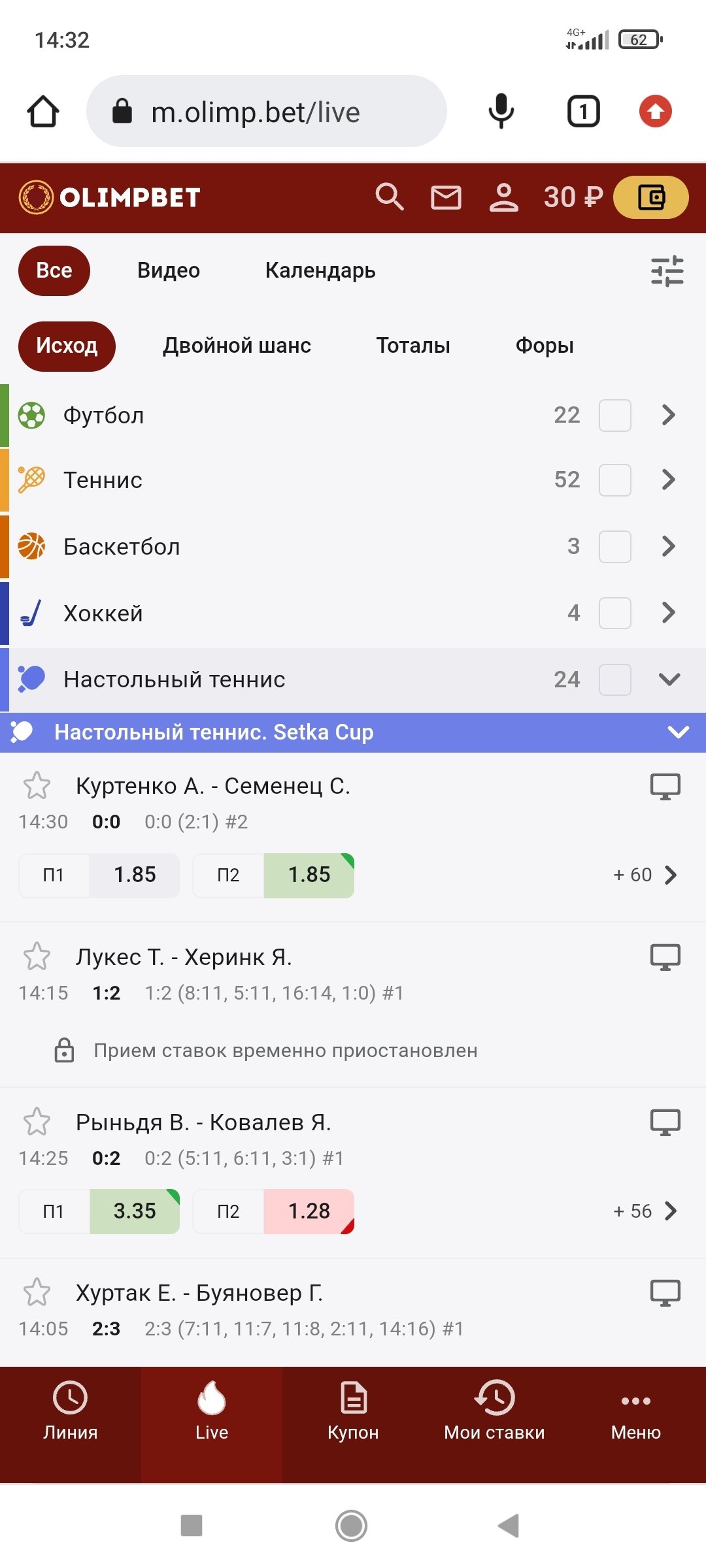Select the Двойной шанс market chip

[237, 346]
